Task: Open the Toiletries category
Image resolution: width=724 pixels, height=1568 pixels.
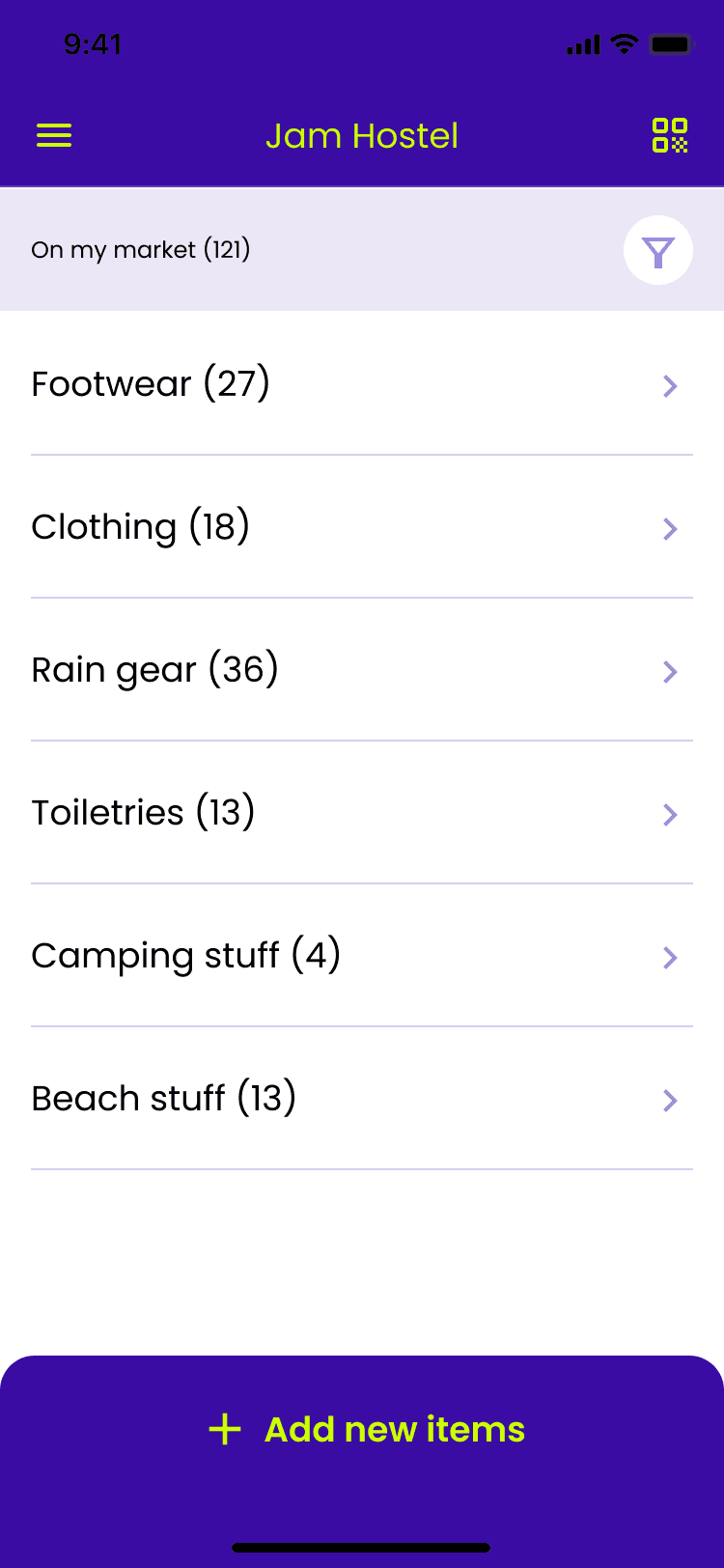Action: click(x=361, y=813)
